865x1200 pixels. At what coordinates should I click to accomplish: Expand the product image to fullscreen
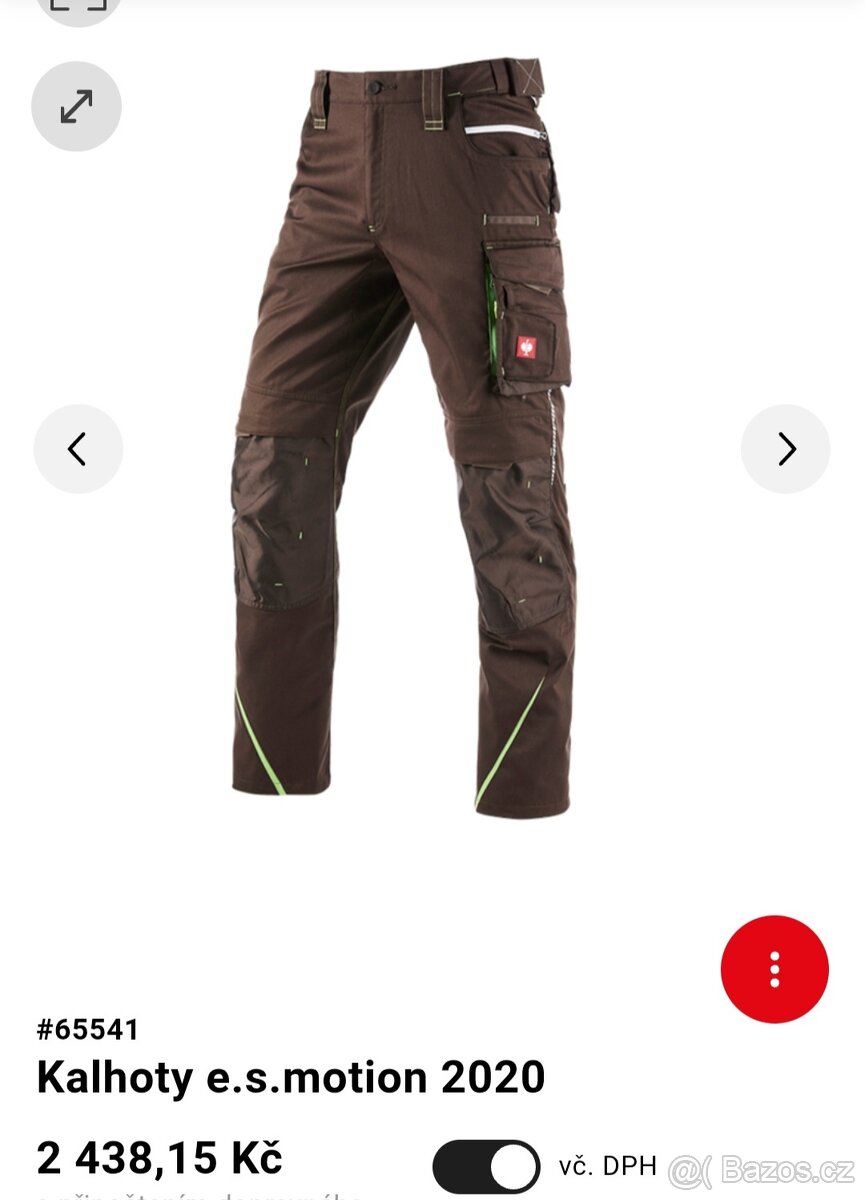point(76,106)
